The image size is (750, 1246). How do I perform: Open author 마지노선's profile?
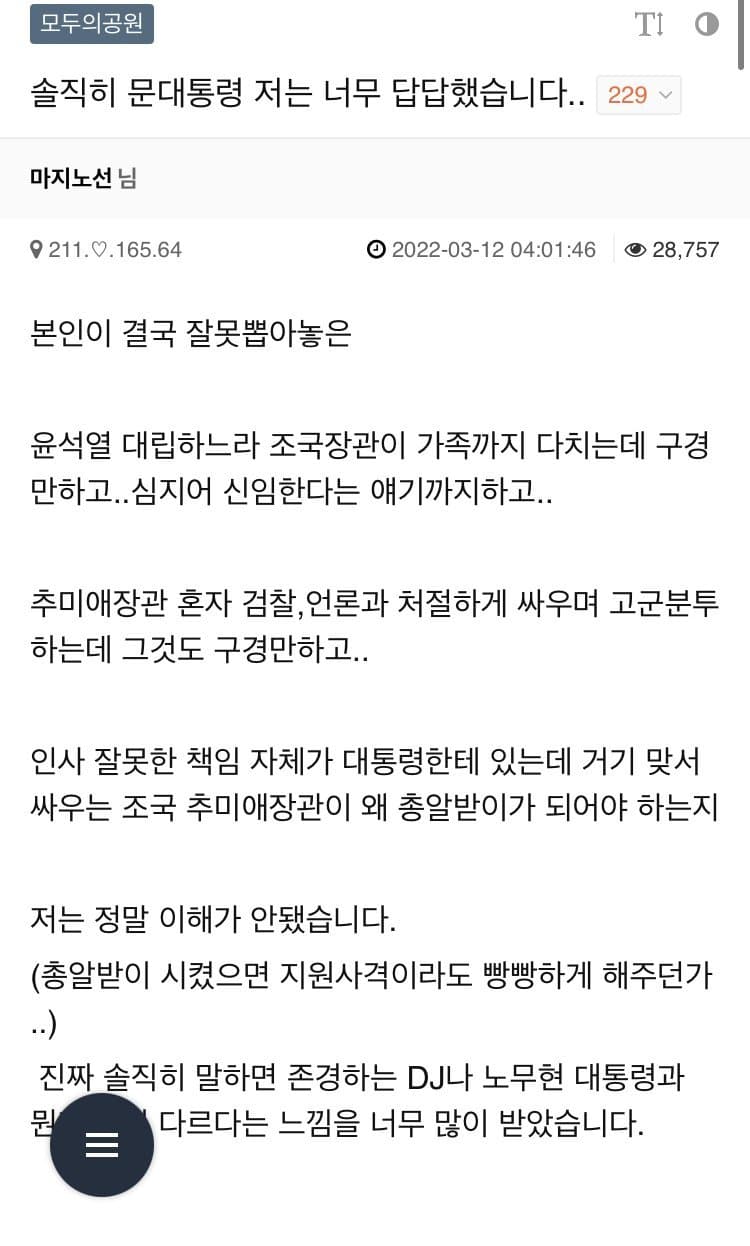pyautogui.click(x=72, y=179)
